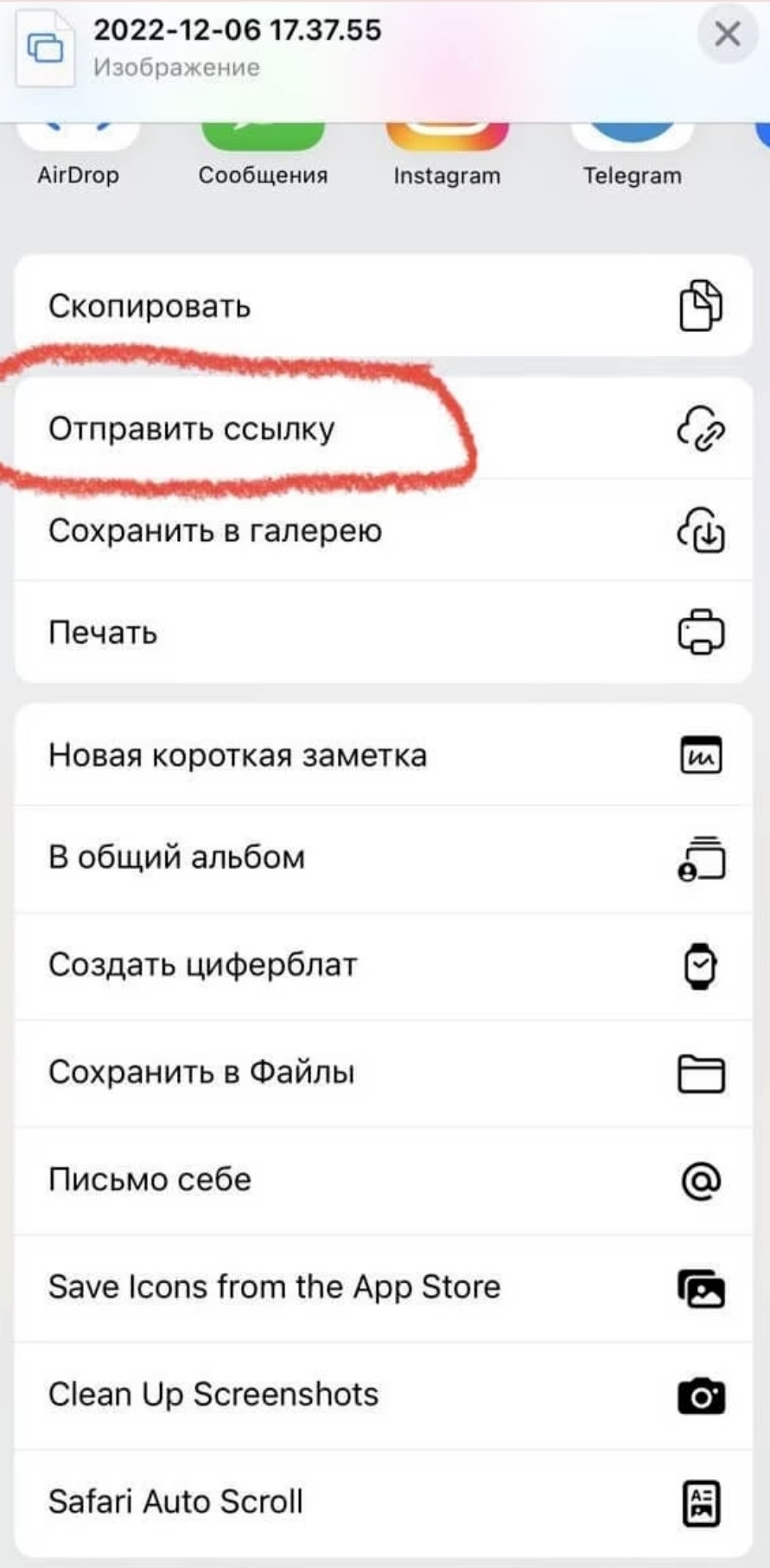The height and width of the screenshot is (1568, 770).
Task: Create Новая короткая заметка
Action: pos(383,755)
